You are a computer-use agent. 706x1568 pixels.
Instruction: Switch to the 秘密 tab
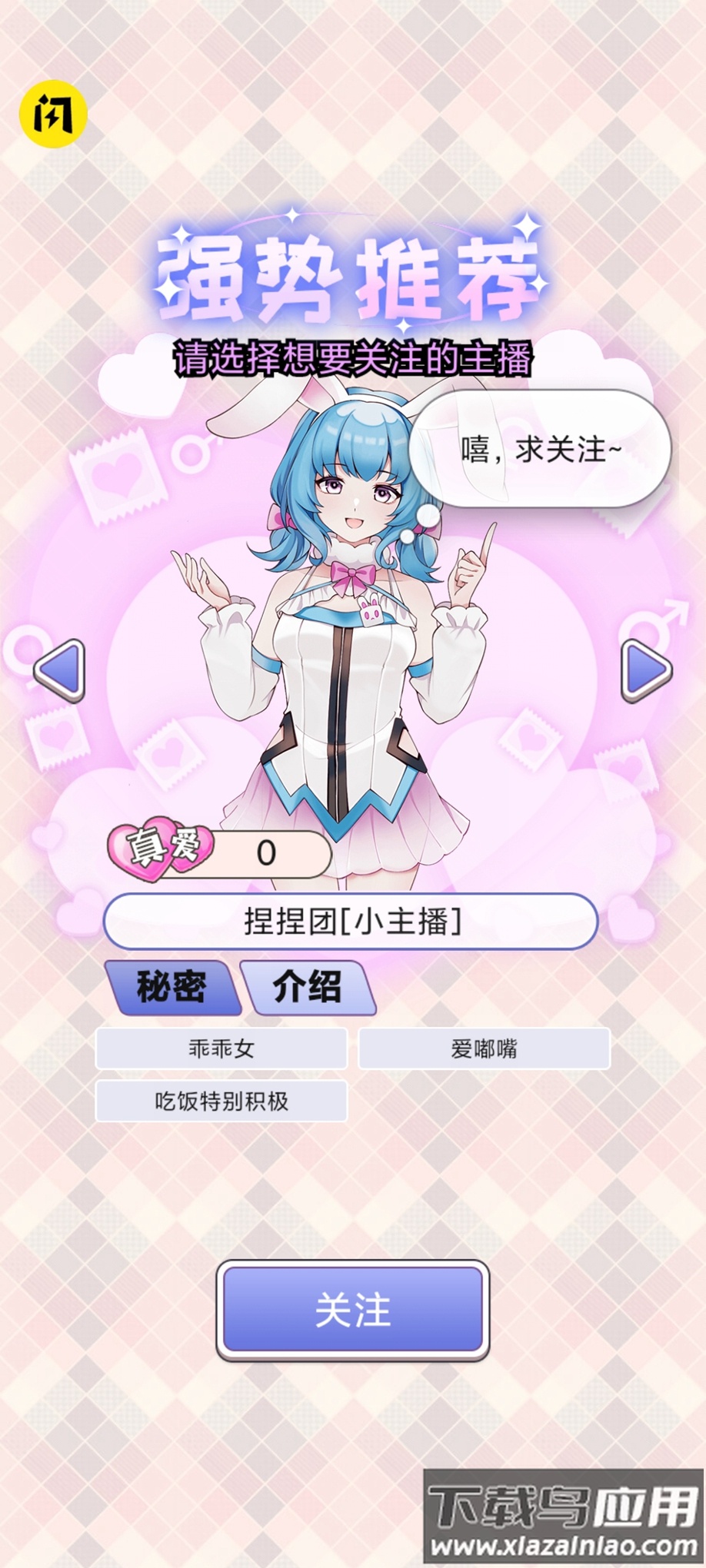point(172,987)
